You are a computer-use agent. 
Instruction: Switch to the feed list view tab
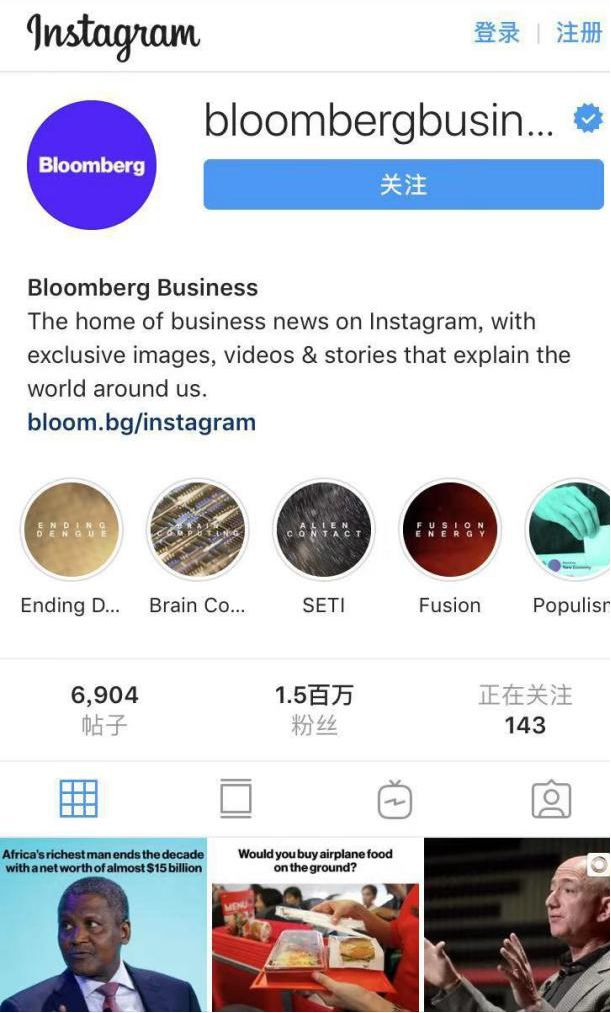236,799
